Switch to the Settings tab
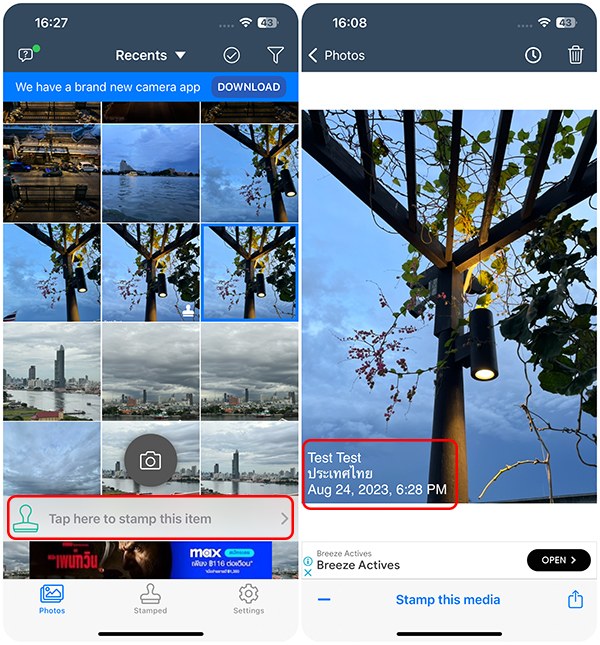600x645 pixels. [248, 598]
